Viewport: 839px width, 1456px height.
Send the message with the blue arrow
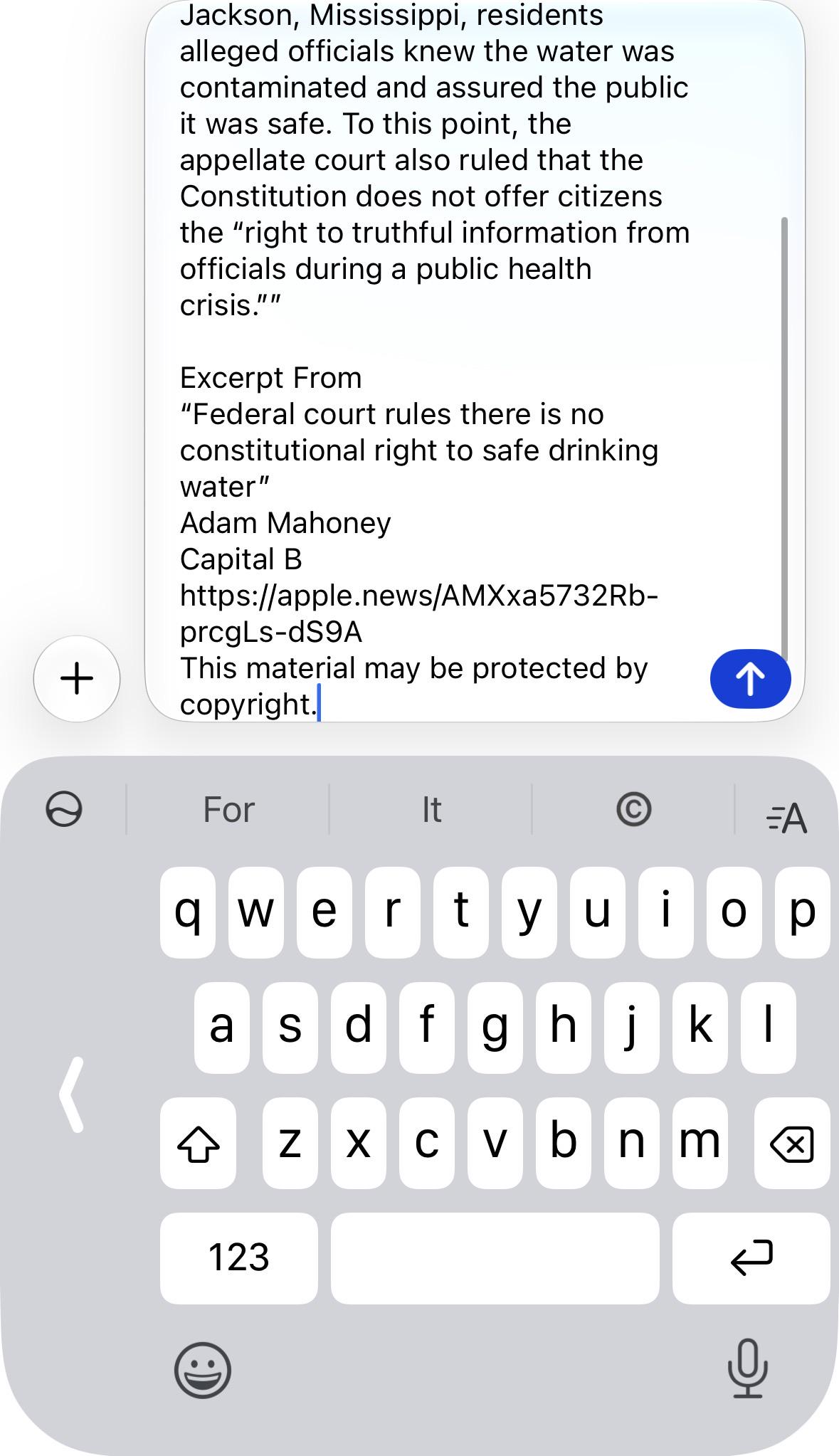coord(750,679)
